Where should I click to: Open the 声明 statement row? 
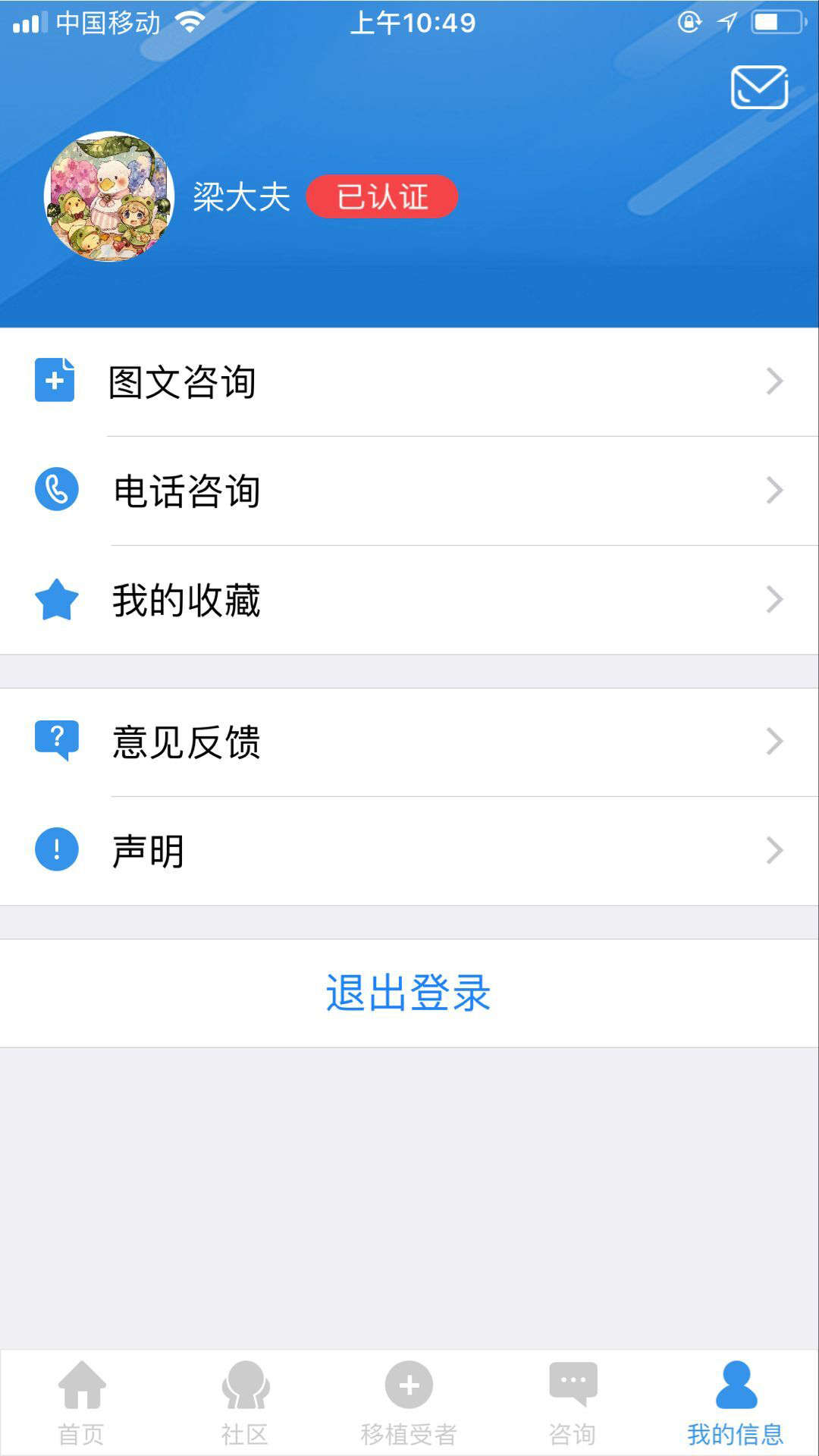(x=409, y=851)
